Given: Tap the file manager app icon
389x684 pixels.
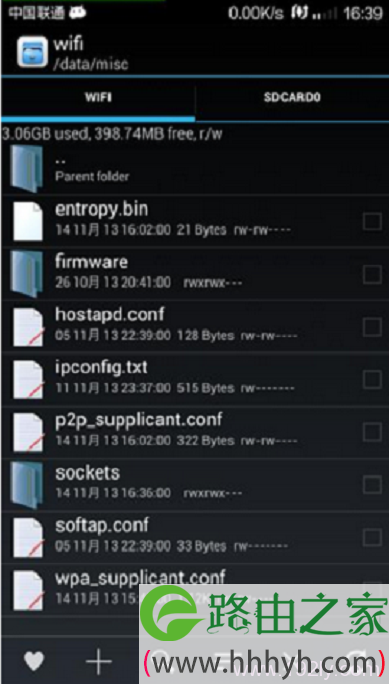Looking at the screenshot, I should coord(32,51).
